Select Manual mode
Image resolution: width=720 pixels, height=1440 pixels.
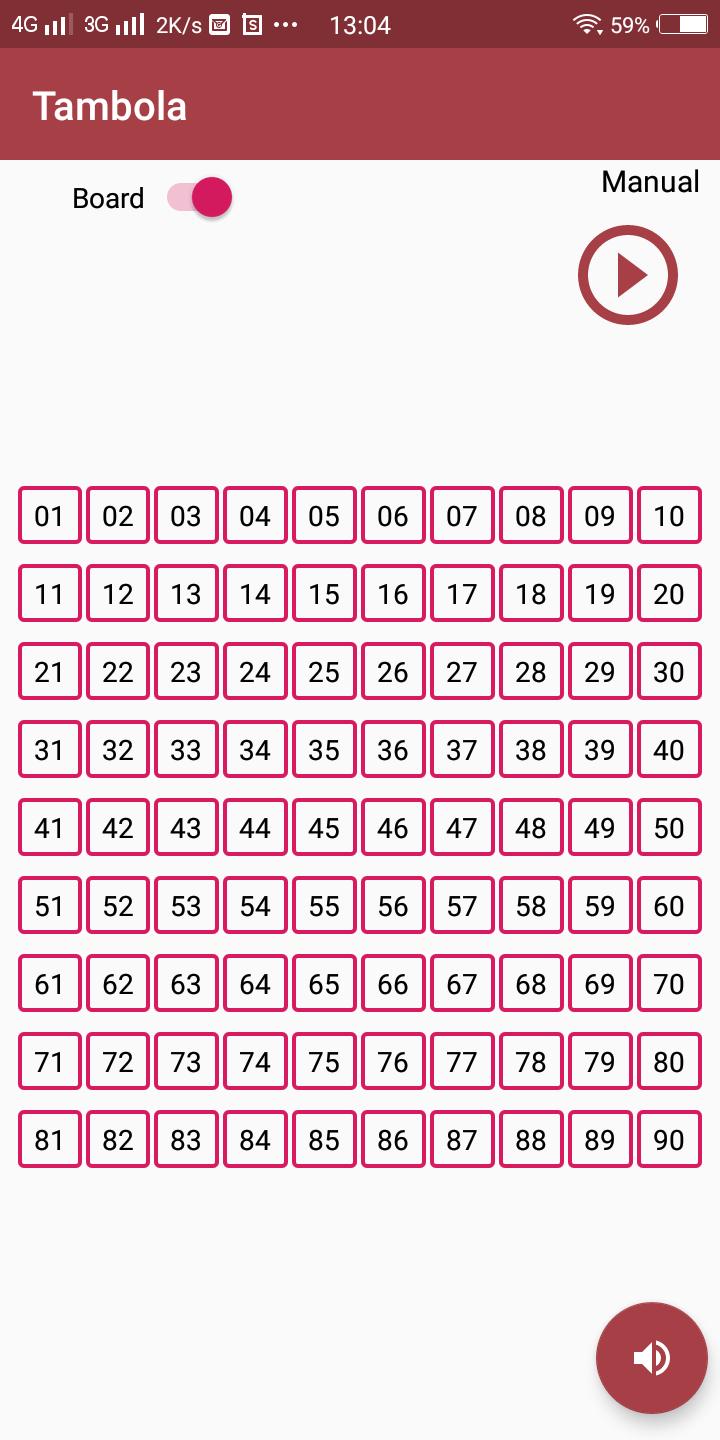(649, 182)
